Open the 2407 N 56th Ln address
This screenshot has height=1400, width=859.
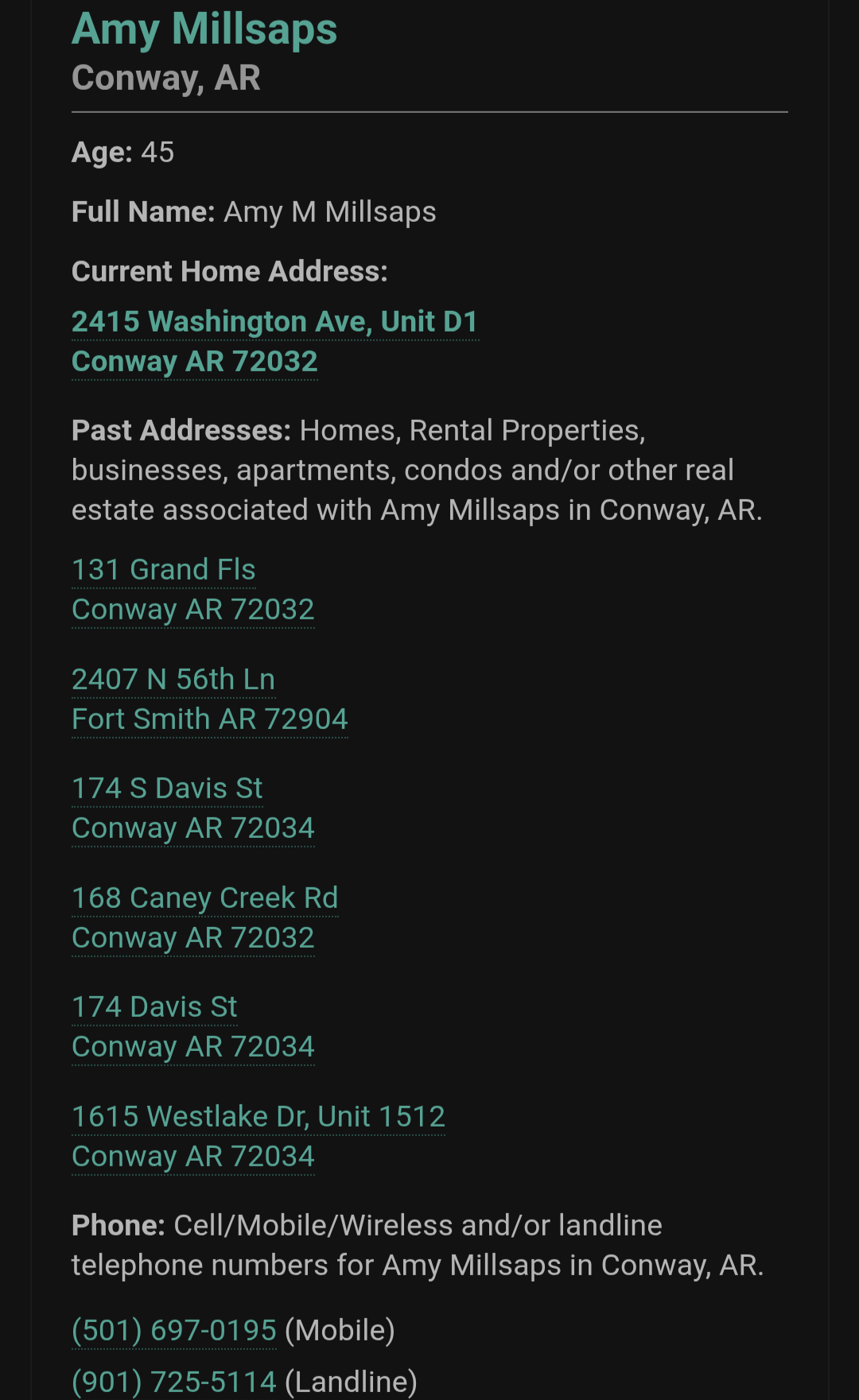pyautogui.click(x=173, y=680)
